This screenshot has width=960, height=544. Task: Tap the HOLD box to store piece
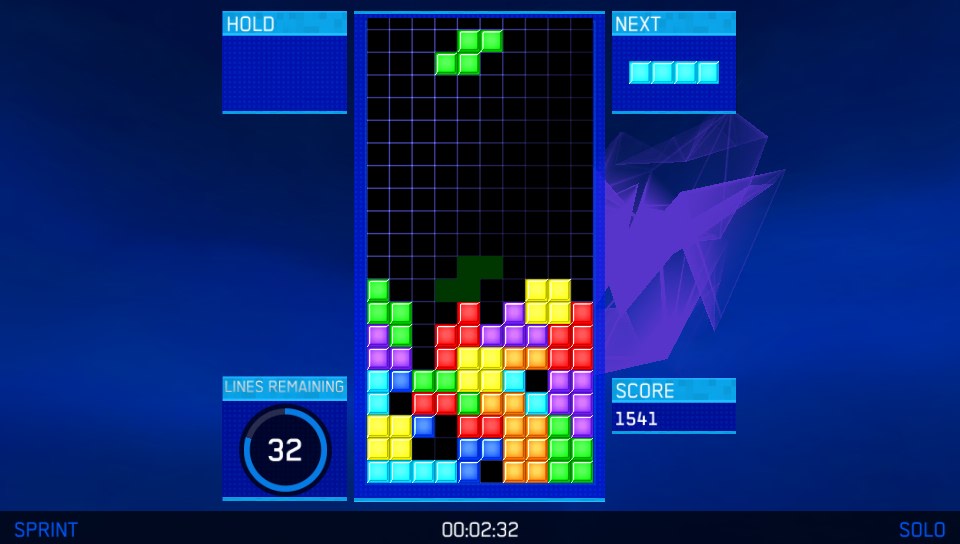284,72
